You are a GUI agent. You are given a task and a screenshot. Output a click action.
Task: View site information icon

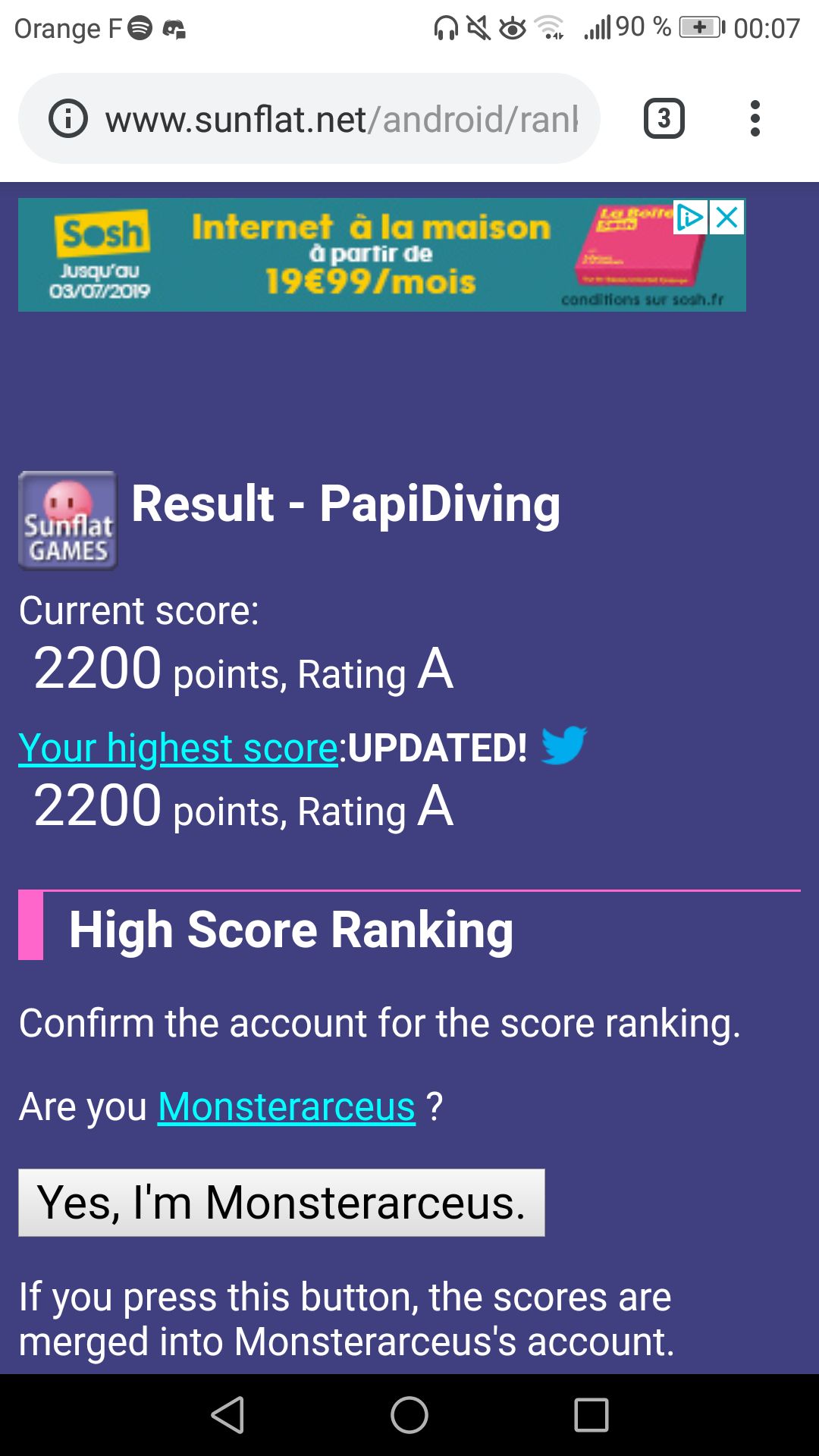(68, 119)
